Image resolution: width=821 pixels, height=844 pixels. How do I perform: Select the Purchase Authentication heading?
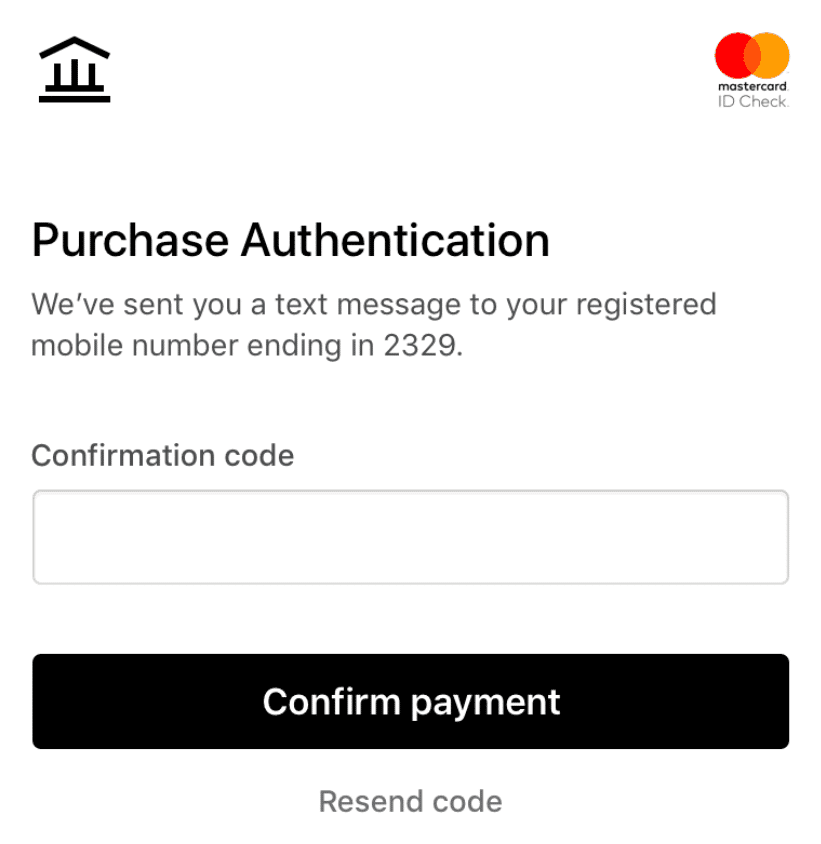click(x=291, y=239)
